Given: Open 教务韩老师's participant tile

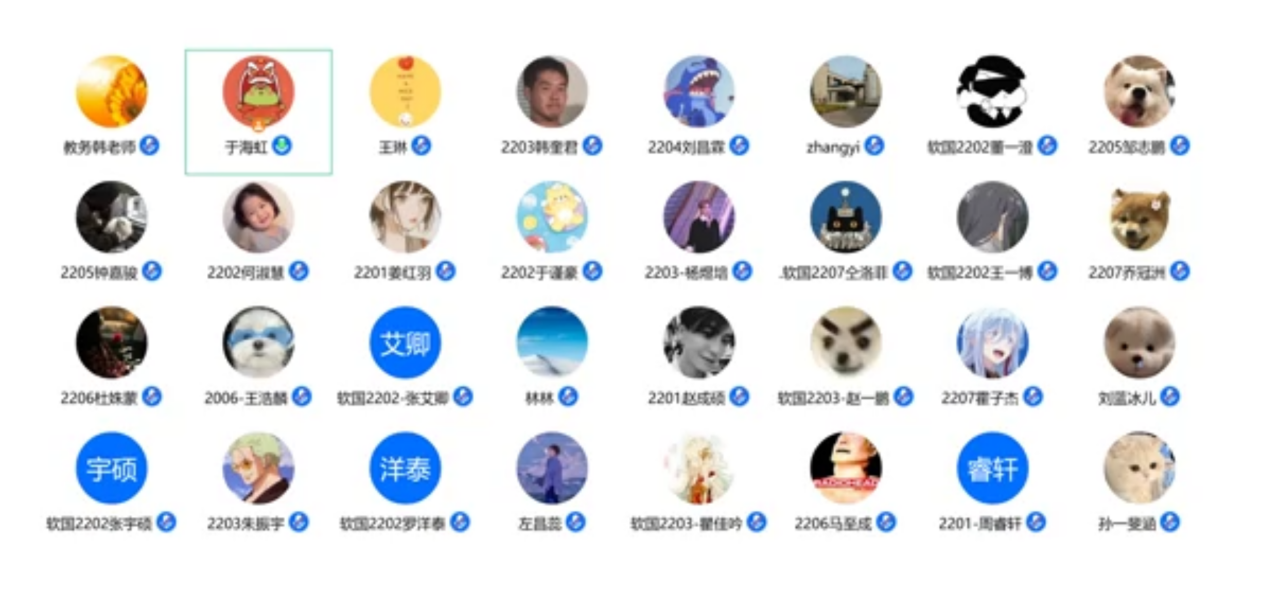Looking at the screenshot, I should pyautogui.click(x=111, y=92).
